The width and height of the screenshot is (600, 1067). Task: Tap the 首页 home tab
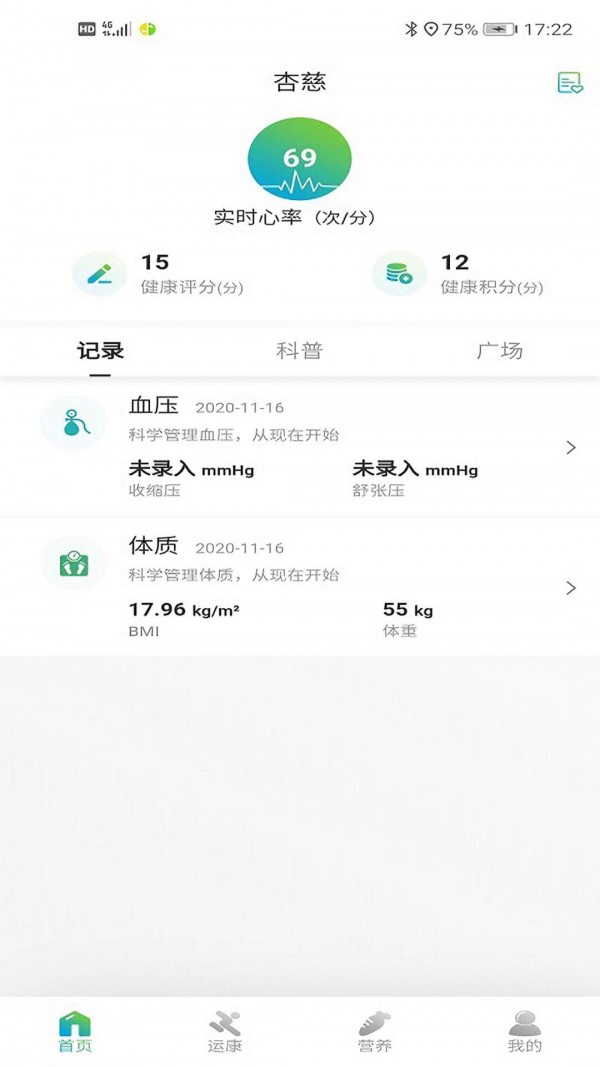[75, 1032]
